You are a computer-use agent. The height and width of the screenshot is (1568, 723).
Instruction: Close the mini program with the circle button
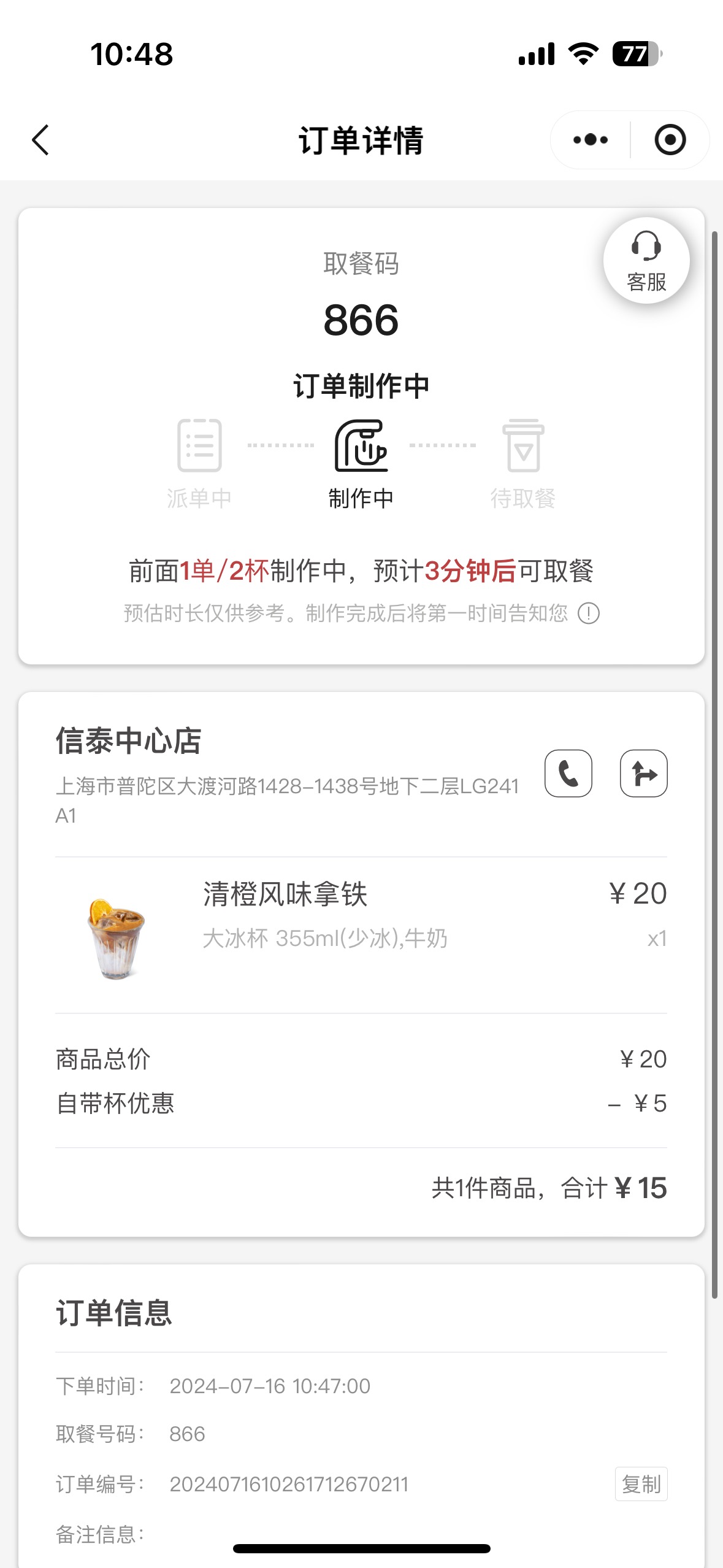click(670, 140)
